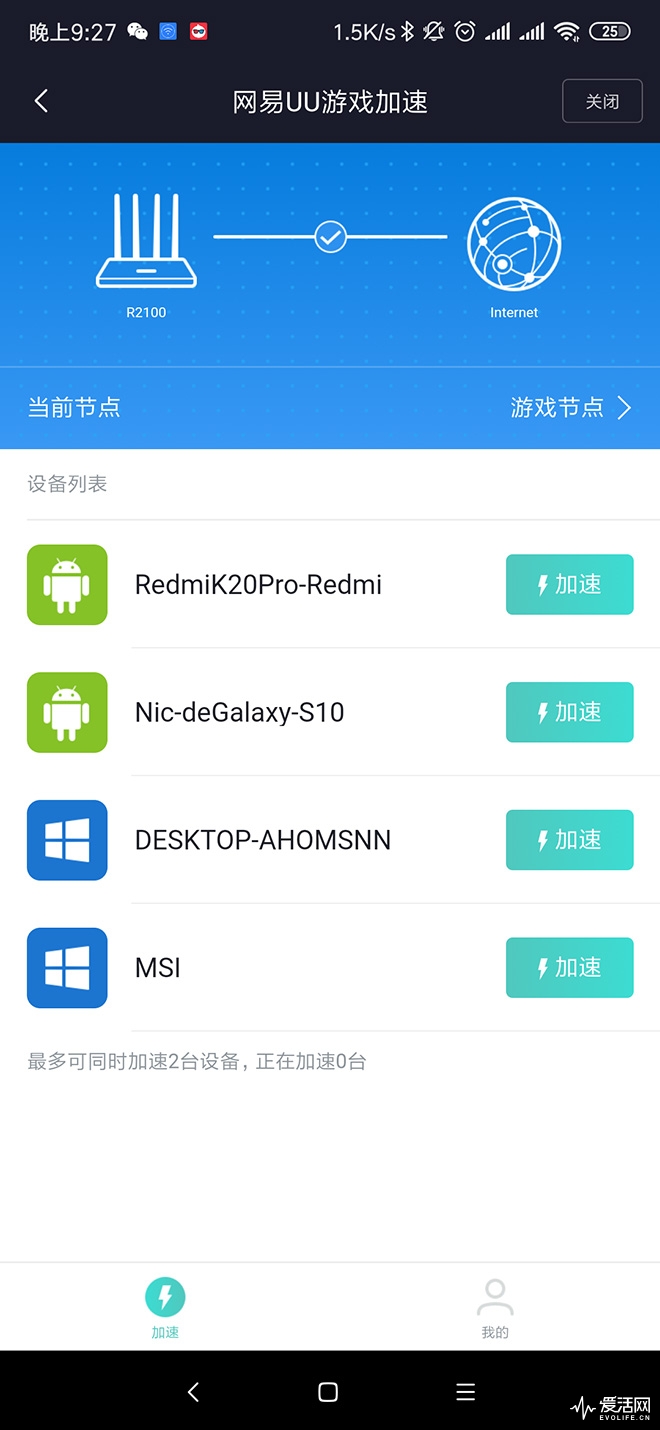Boost the MSI device with 加速
Screen dimensions: 660x1430
point(569,968)
